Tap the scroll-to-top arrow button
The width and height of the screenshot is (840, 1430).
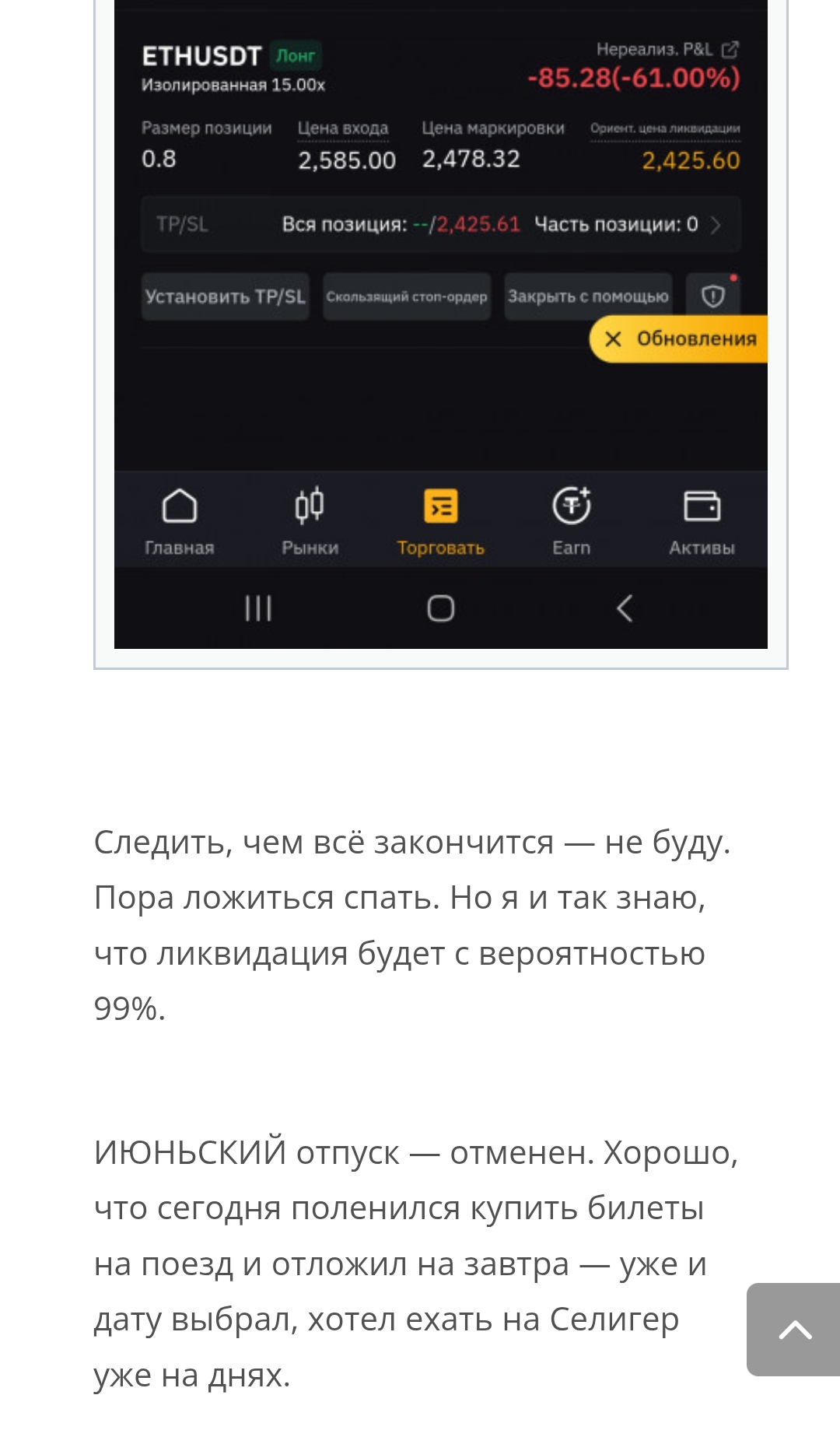[x=793, y=1330]
